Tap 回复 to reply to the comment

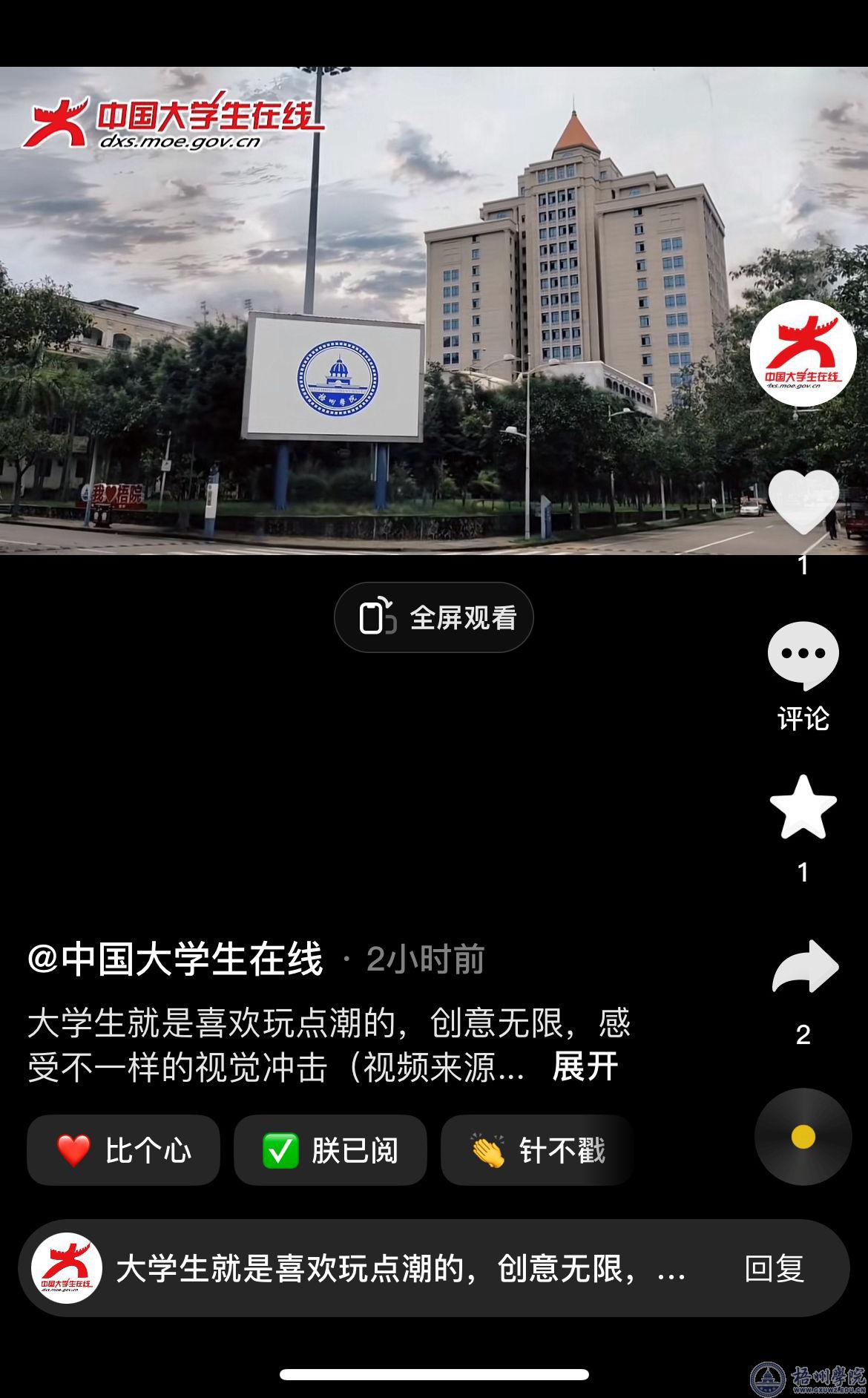(x=774, y=1268)
